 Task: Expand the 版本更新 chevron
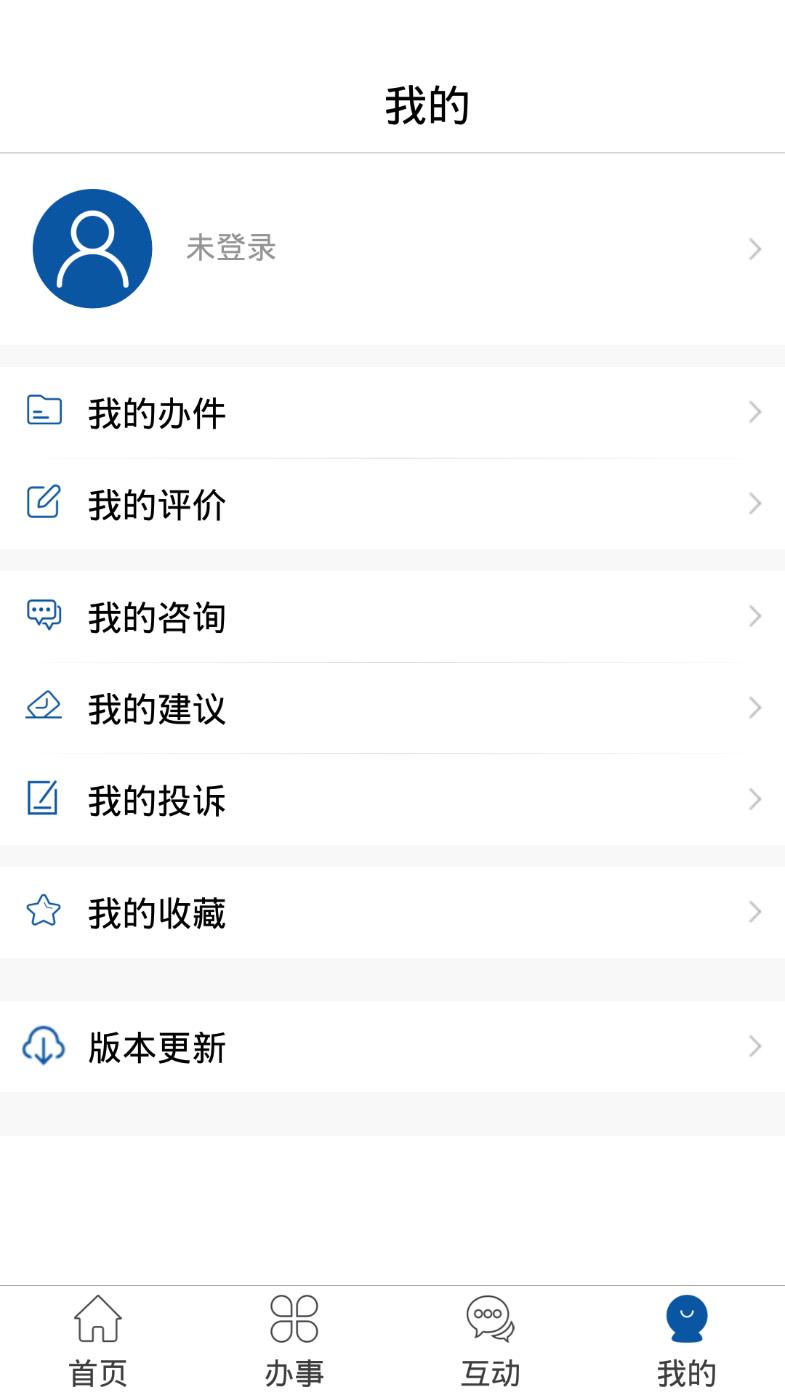pyautogui.click(x=755, y=1047)
